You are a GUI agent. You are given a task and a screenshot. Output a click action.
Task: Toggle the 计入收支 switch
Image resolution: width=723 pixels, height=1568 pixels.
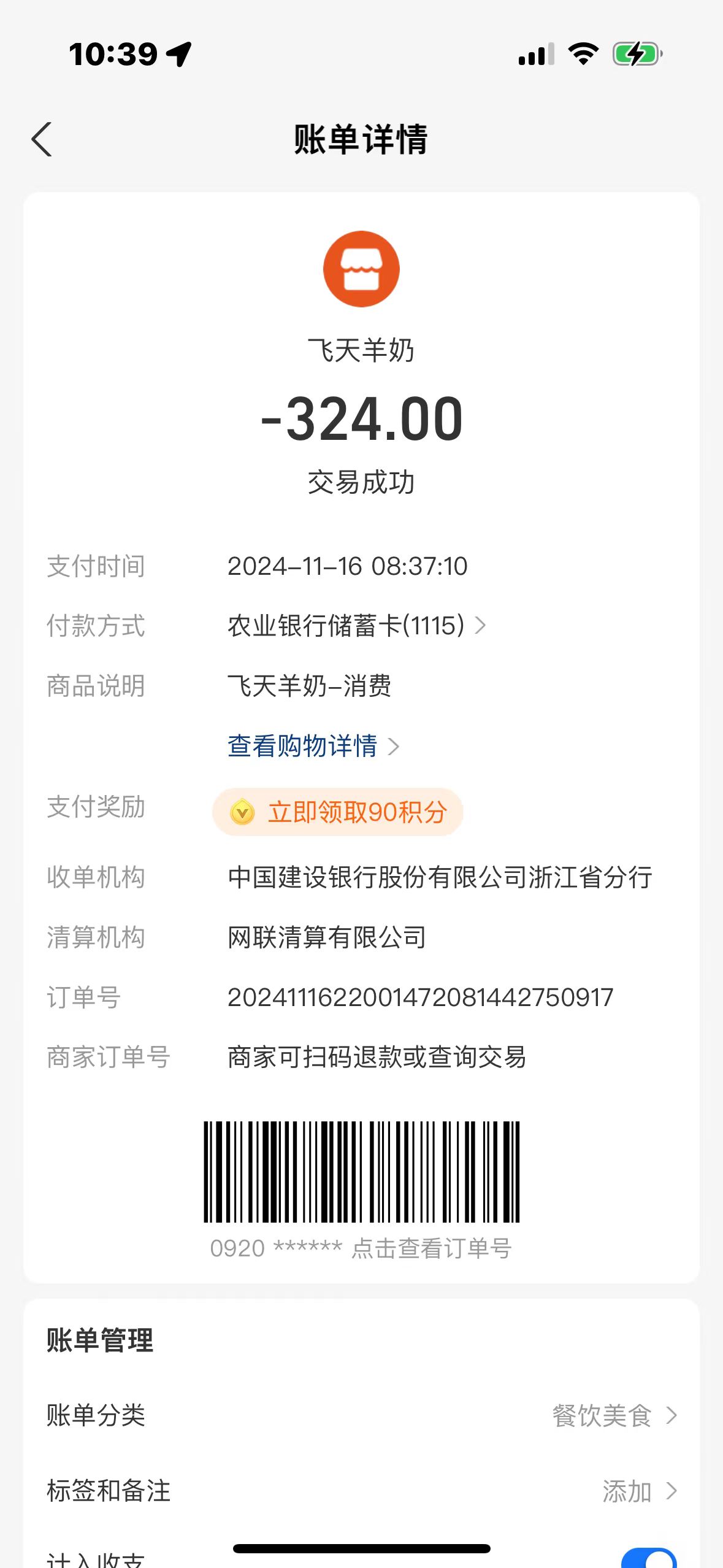[x=649, y=1559]
